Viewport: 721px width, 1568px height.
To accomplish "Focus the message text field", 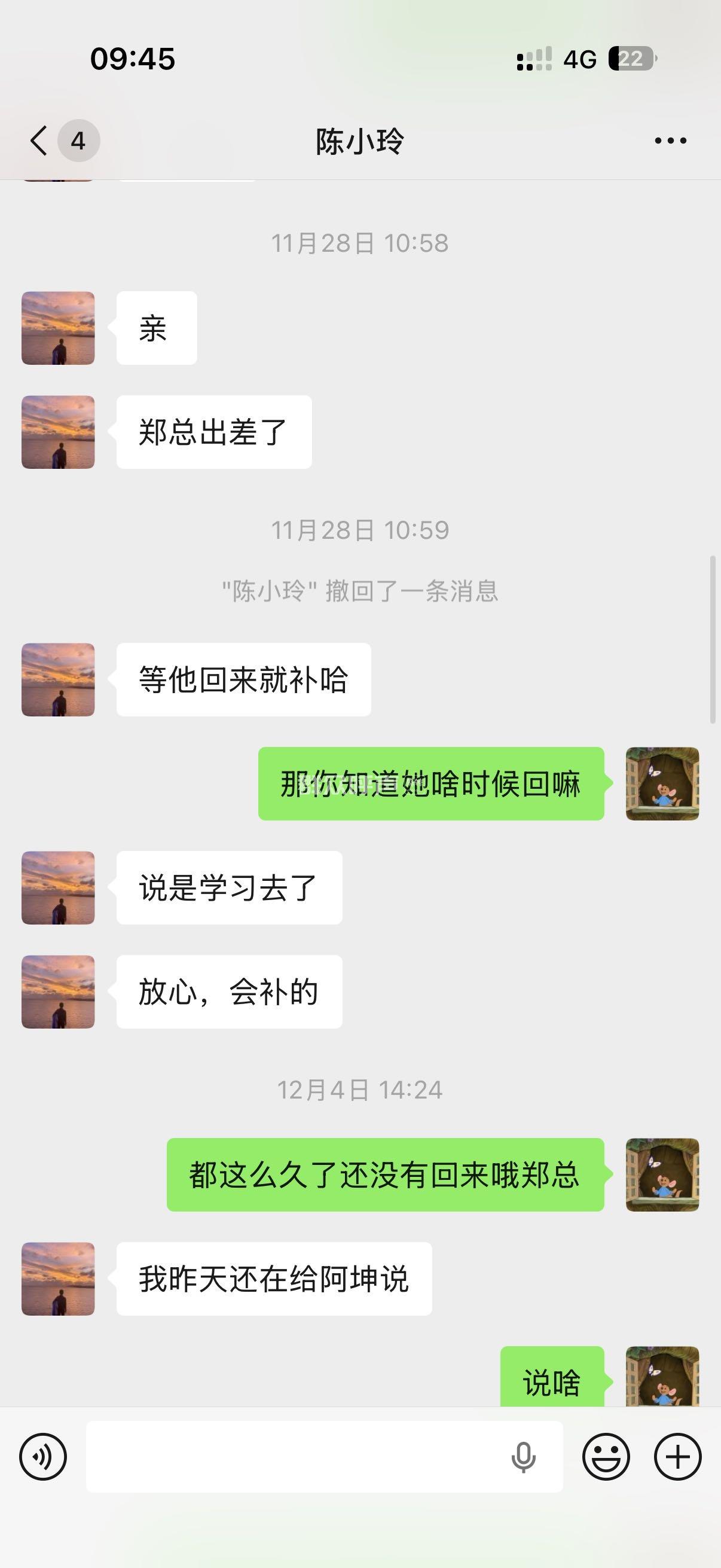I will (x=292, y=1457).
